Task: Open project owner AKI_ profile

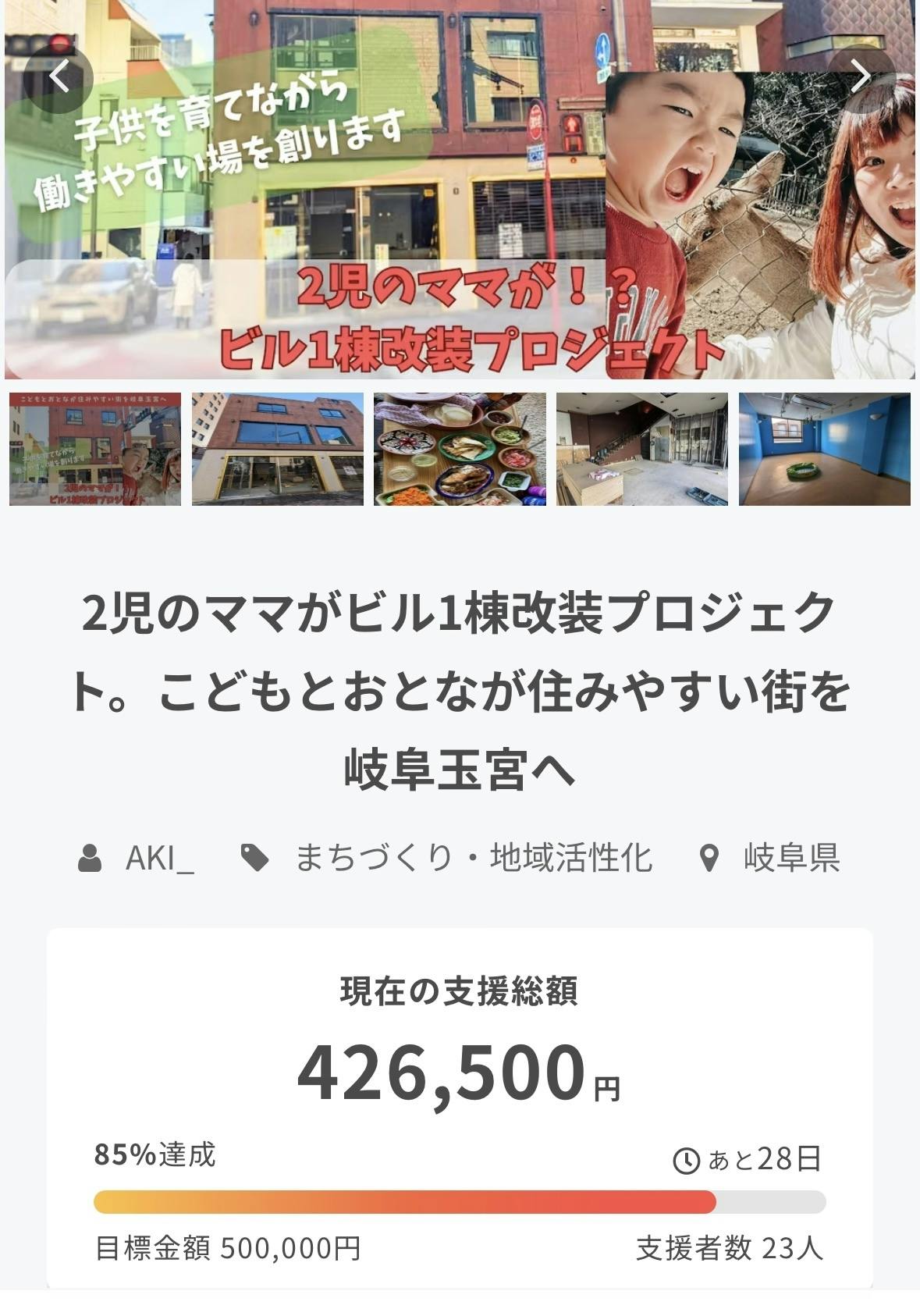Action: coord(159,858)
